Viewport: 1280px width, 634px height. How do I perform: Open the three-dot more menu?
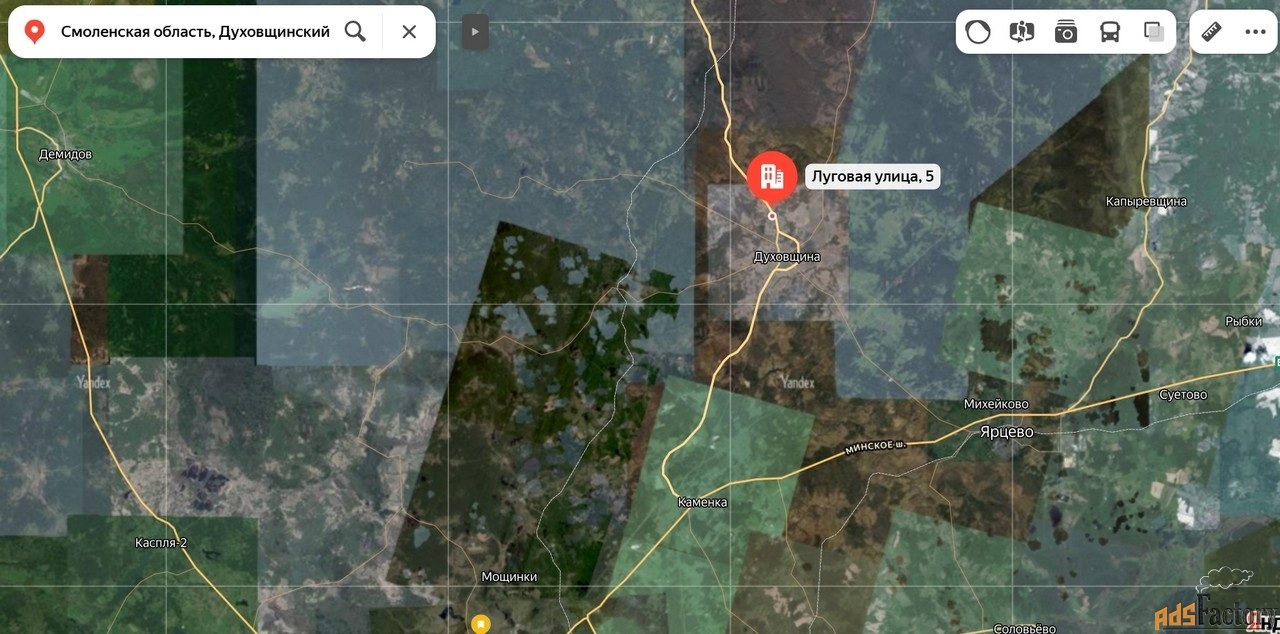coord(1255,32)
